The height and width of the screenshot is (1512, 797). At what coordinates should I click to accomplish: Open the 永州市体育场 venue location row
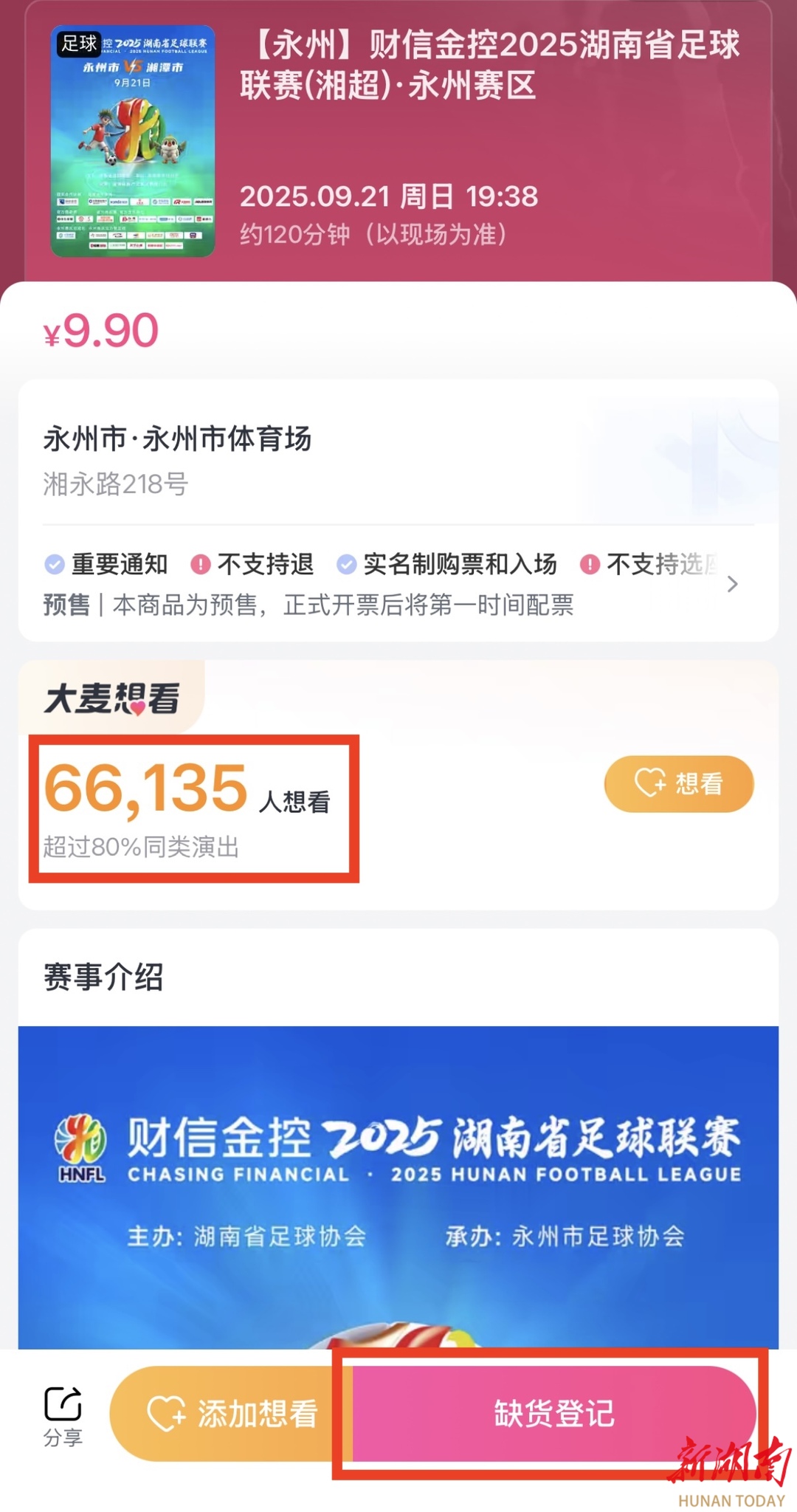tap(398, 460)
